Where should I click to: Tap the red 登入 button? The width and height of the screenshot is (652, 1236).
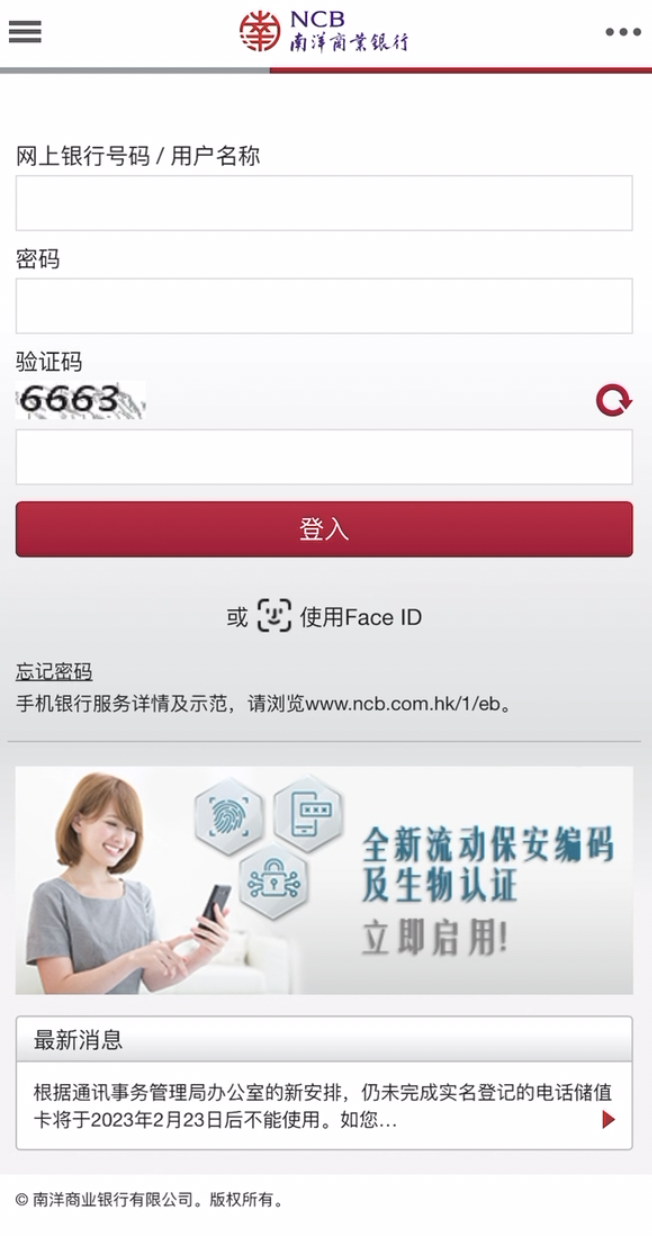click(x=324, y=529)
